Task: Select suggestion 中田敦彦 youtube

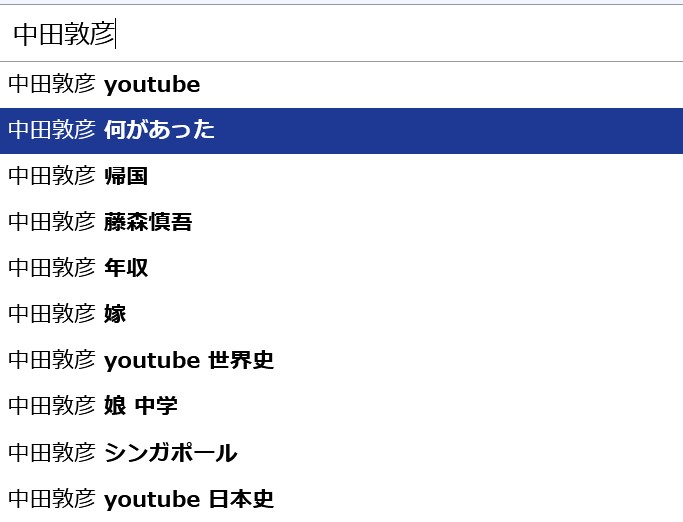Action: tap(342, 85)
